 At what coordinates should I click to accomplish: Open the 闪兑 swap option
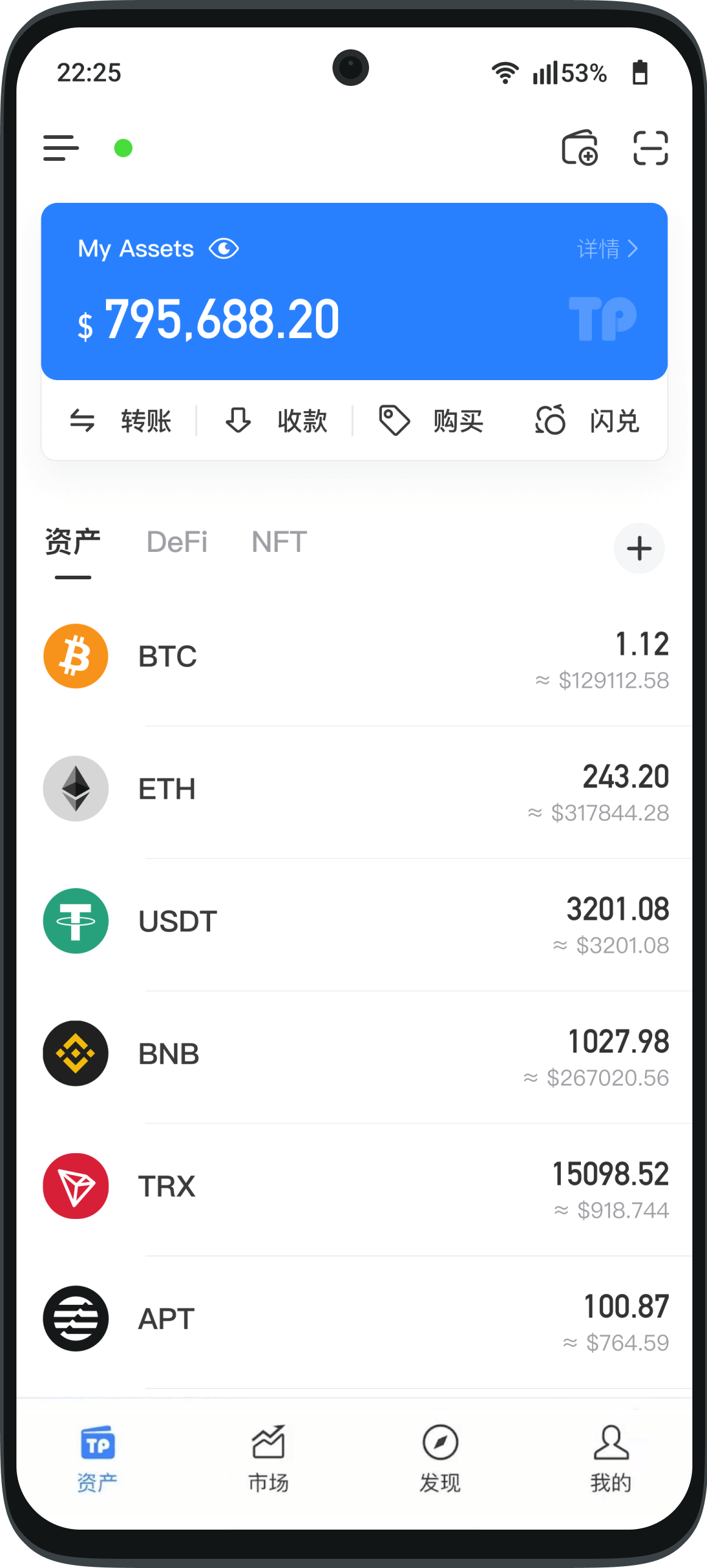pyautogui.click(x=588, y=421)
